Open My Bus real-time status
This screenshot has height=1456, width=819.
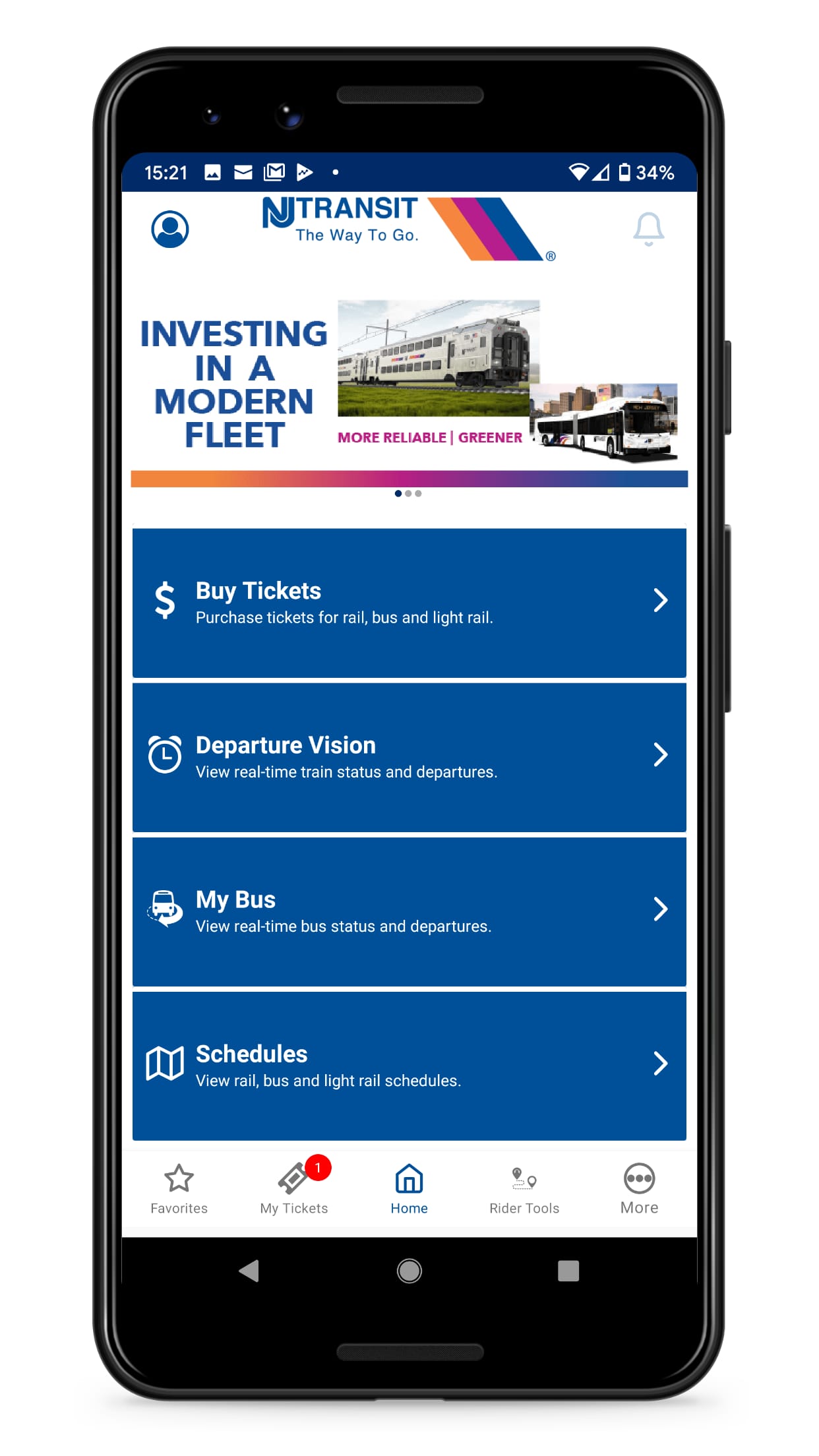point(409,911)
